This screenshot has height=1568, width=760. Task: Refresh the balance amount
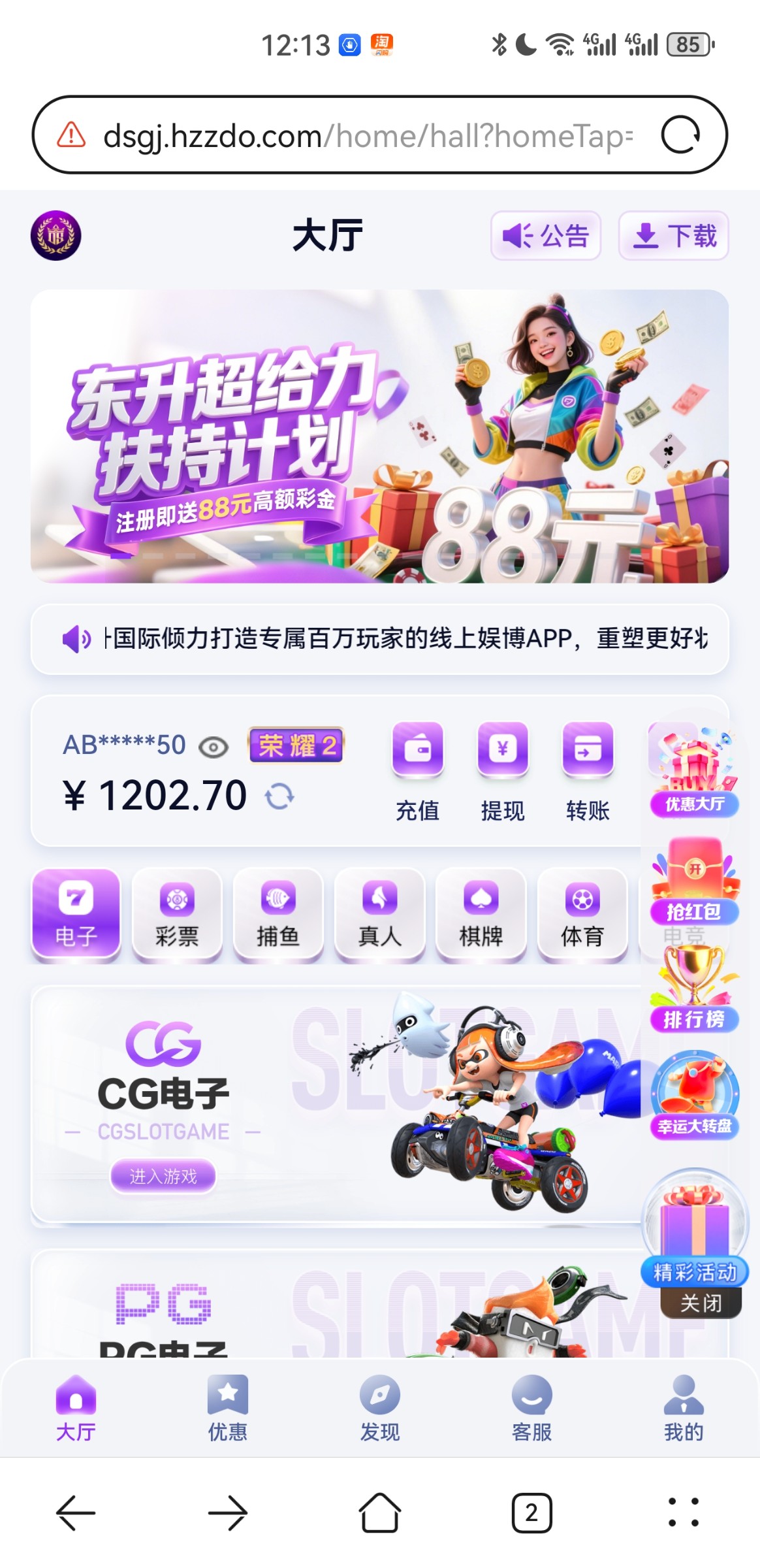pyautogui.click(x=279, y=797)
